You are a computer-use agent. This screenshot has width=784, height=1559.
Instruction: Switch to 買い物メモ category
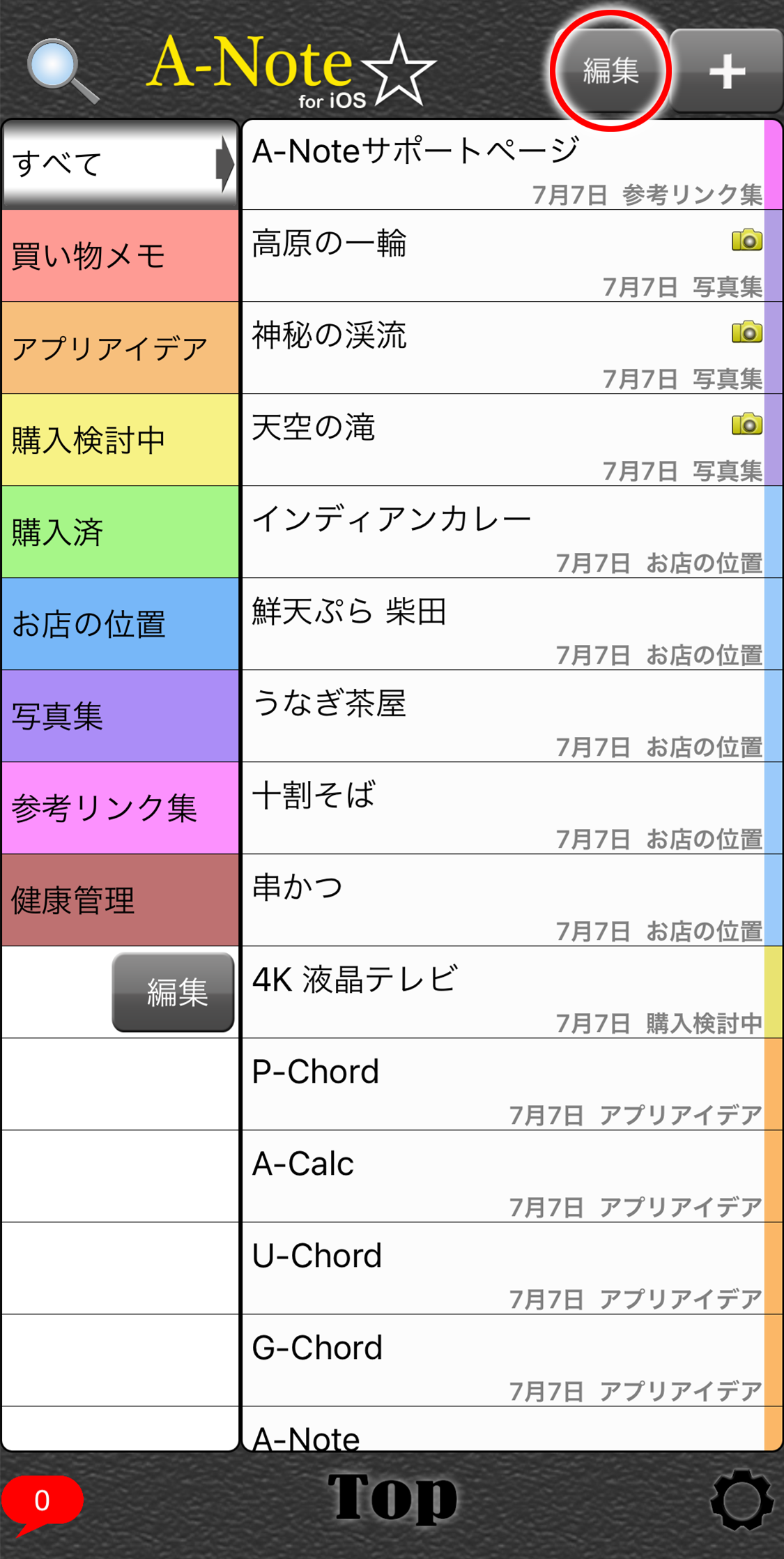[121, 256]
